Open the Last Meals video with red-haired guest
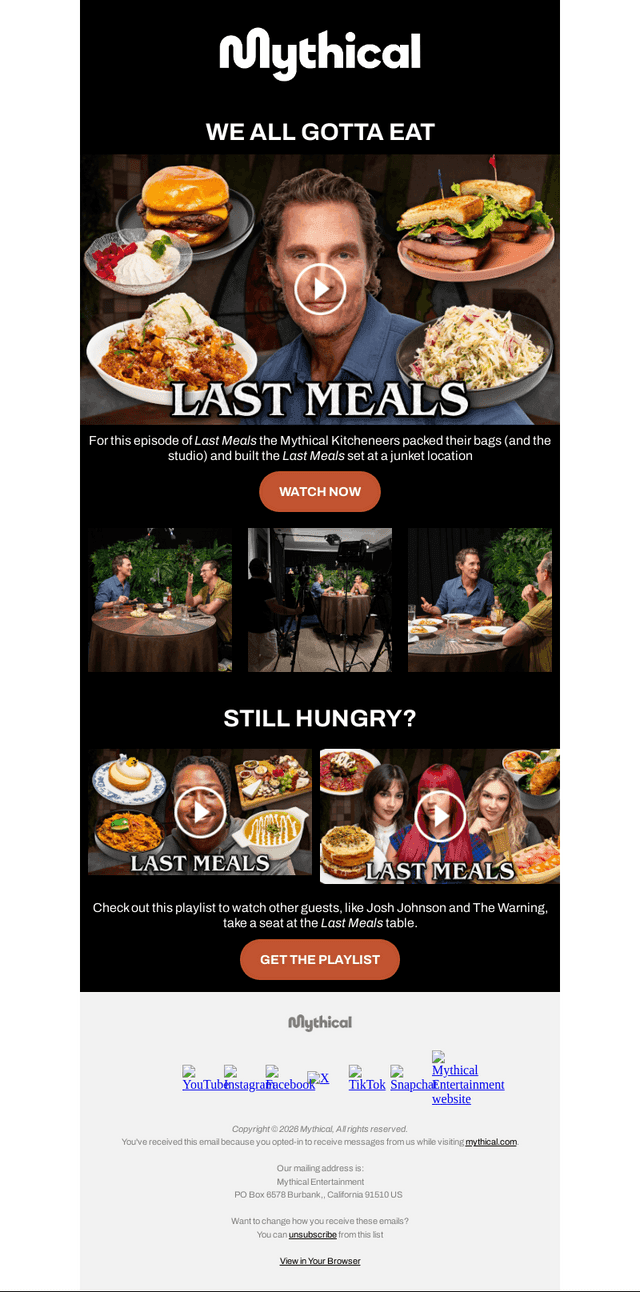 pyautogui.click(x=440, y=816)
